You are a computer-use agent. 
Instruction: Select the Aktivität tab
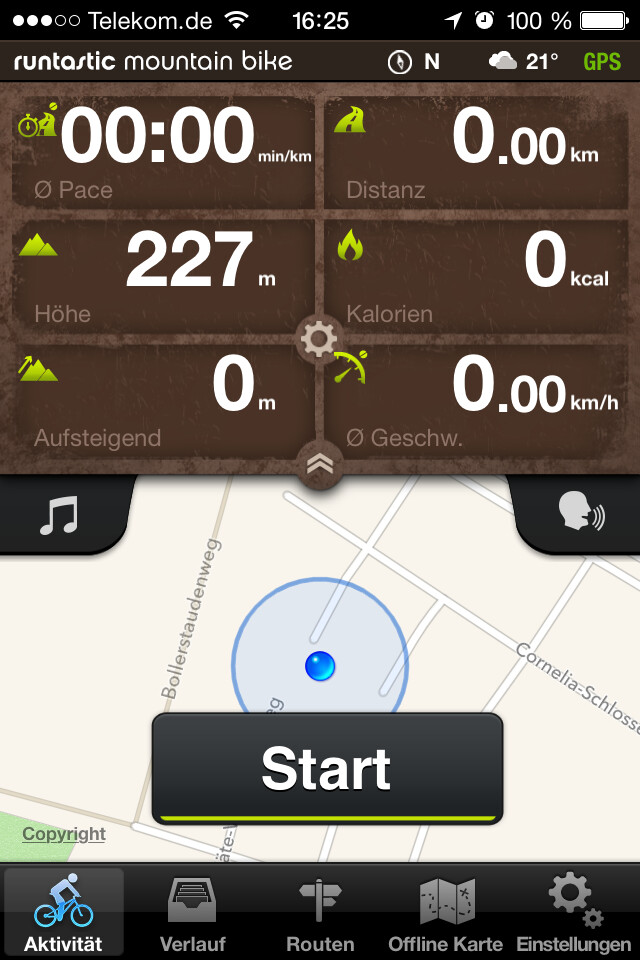[x=64, y=912]
